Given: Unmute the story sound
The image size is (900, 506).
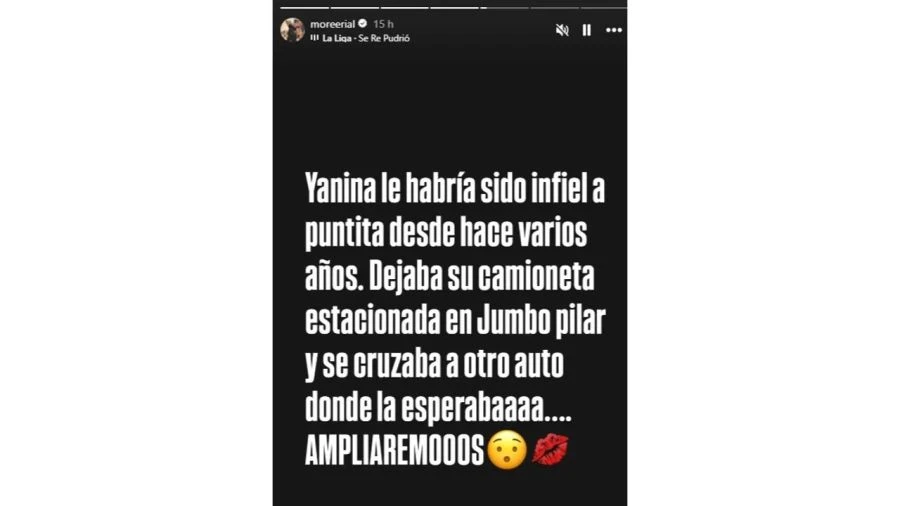Looking at the screenshot, I should pyautogui.click(x=562, y=30).
